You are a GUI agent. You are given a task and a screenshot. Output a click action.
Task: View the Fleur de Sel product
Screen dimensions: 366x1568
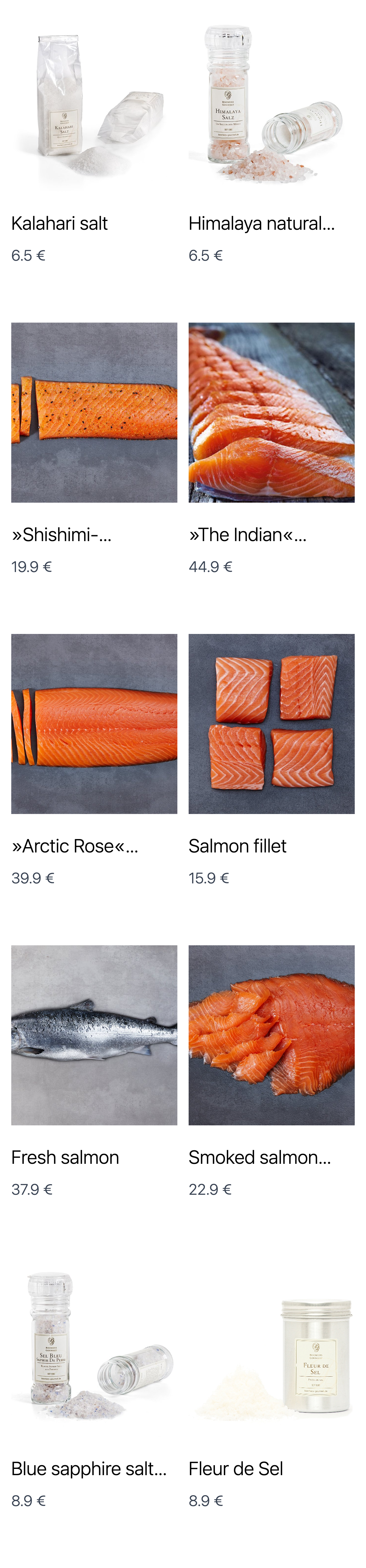[271, 1345]
